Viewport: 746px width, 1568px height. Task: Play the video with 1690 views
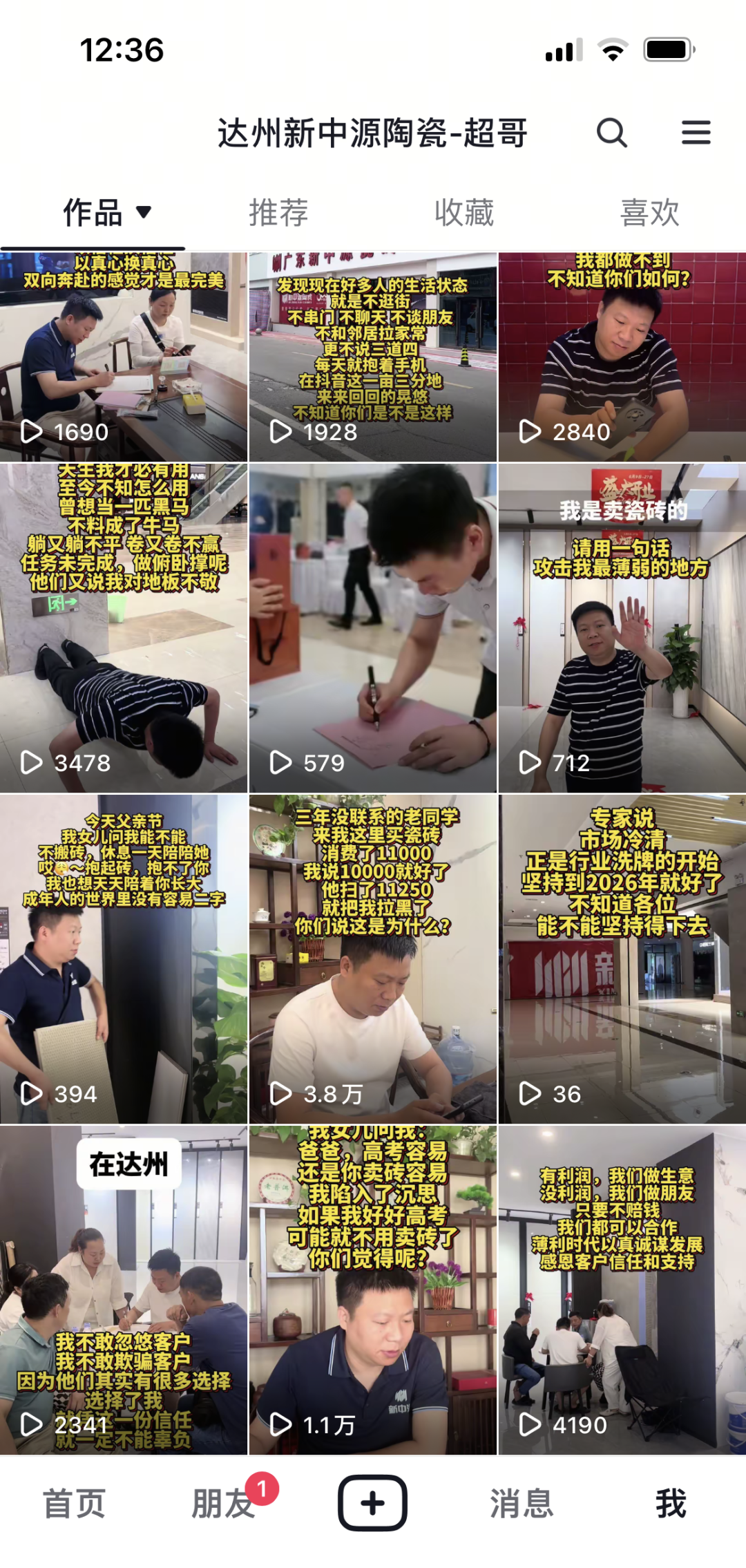(x=124, y=357)
